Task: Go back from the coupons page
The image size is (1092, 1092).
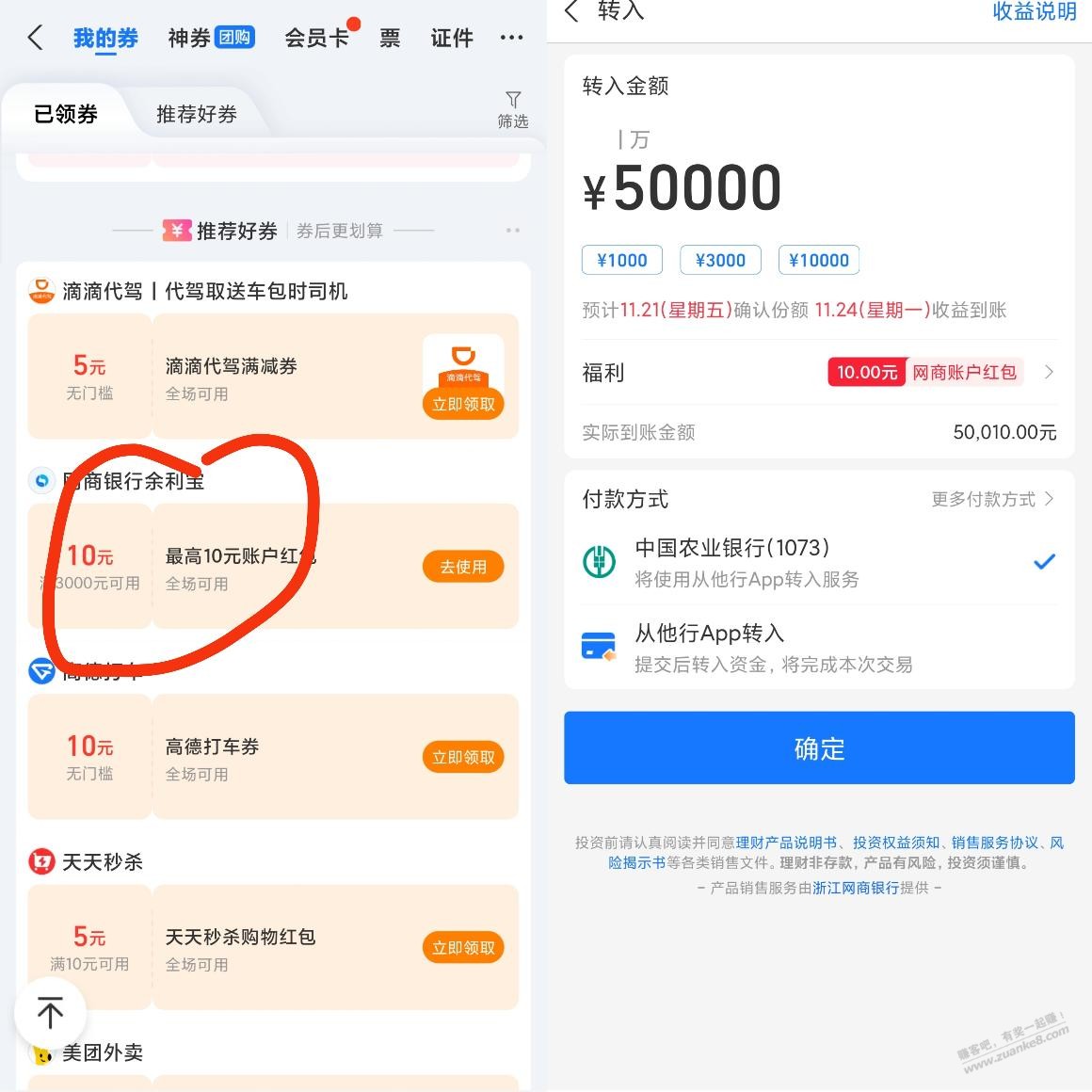Action: pos(36,38)
